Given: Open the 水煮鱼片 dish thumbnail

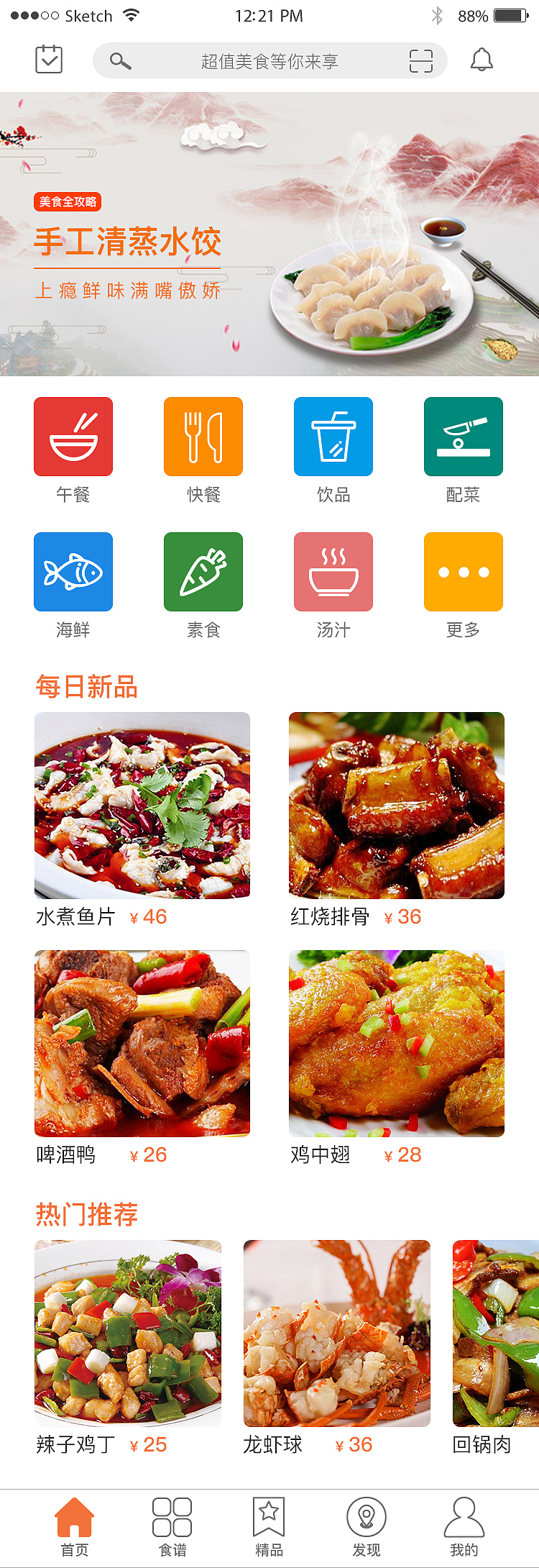Looking at the screenshot, I should pos(142,805).
